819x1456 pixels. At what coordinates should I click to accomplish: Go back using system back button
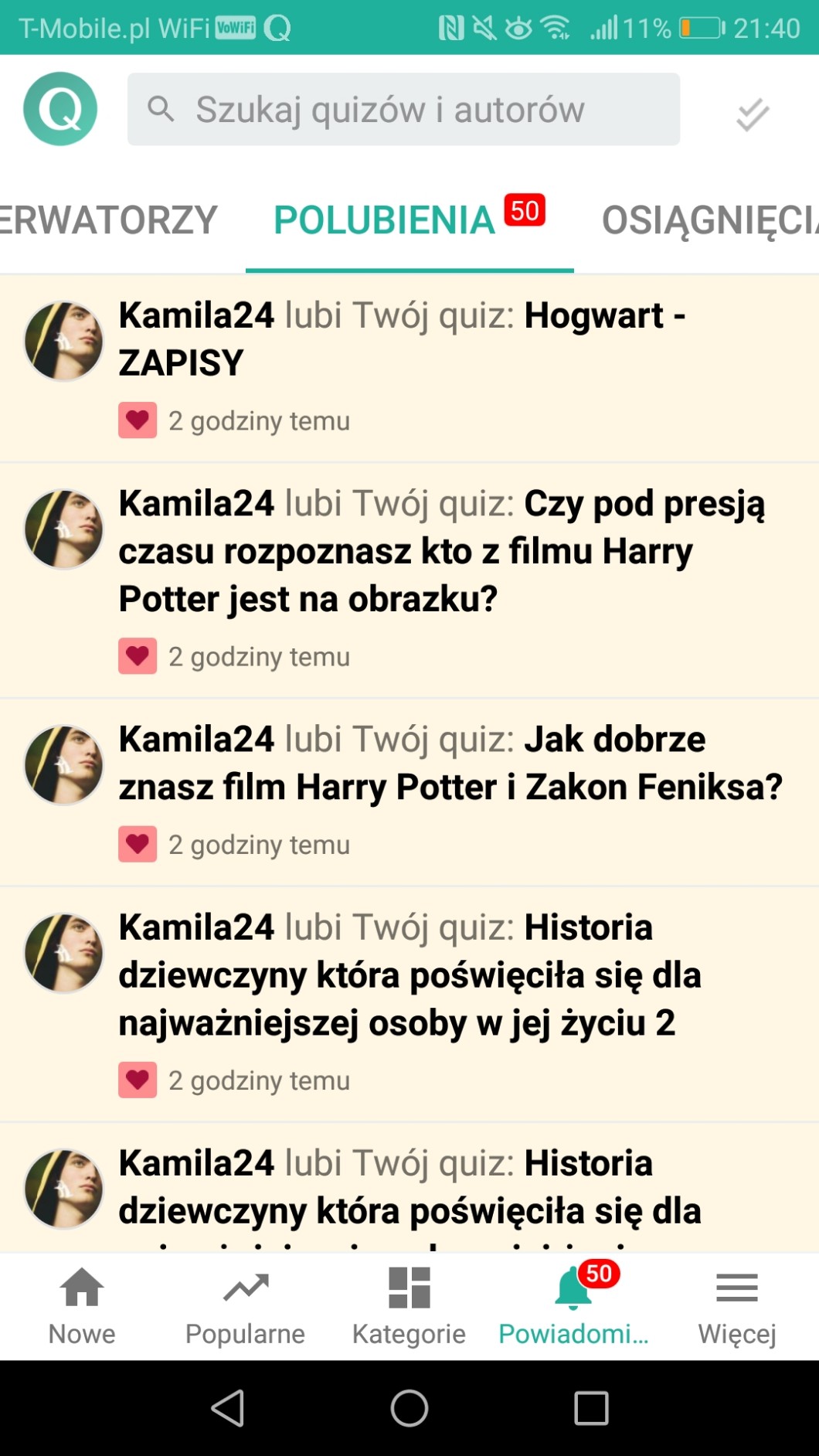[228, 1408]
